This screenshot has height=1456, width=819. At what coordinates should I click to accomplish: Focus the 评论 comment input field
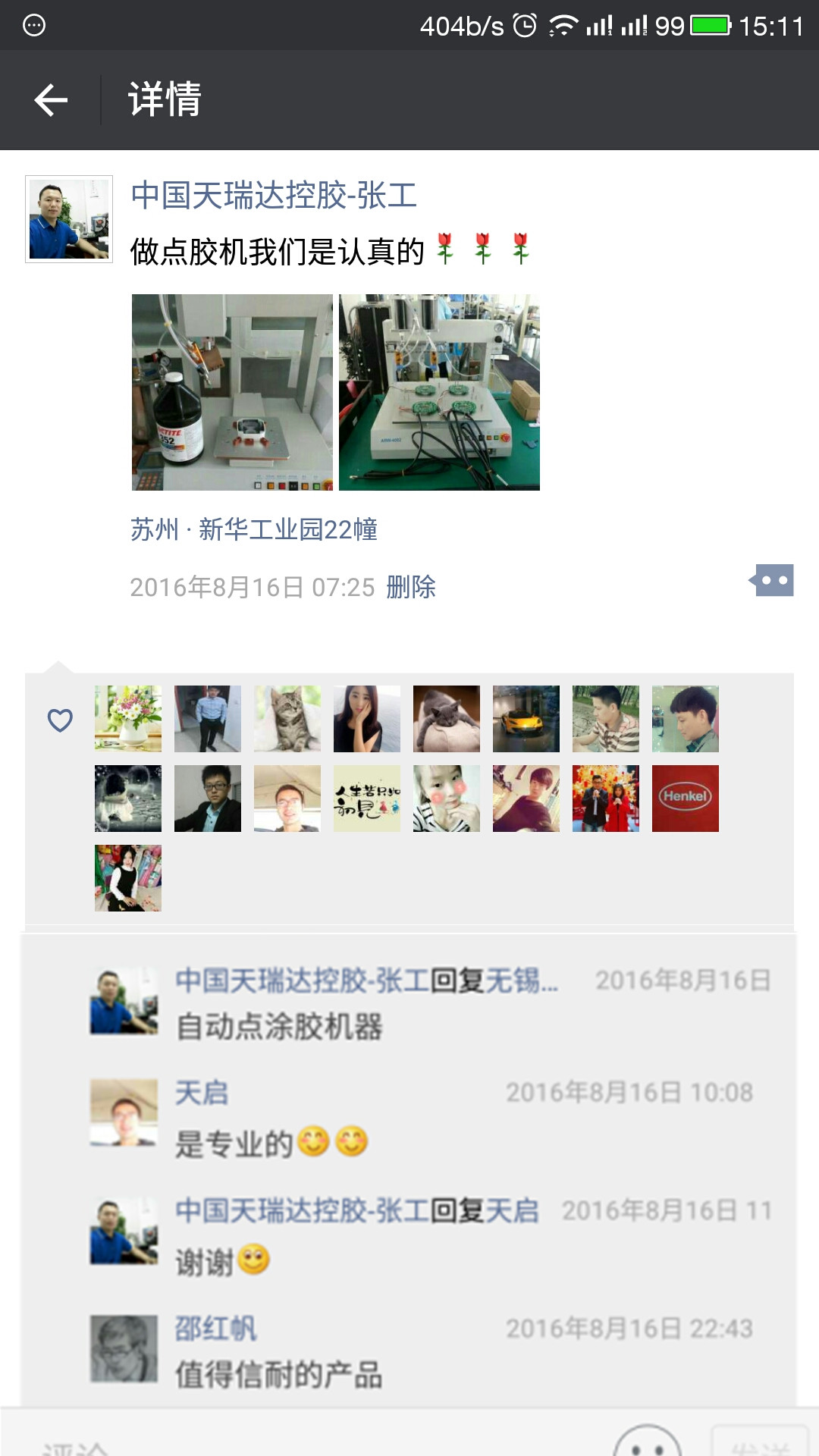303,1445
